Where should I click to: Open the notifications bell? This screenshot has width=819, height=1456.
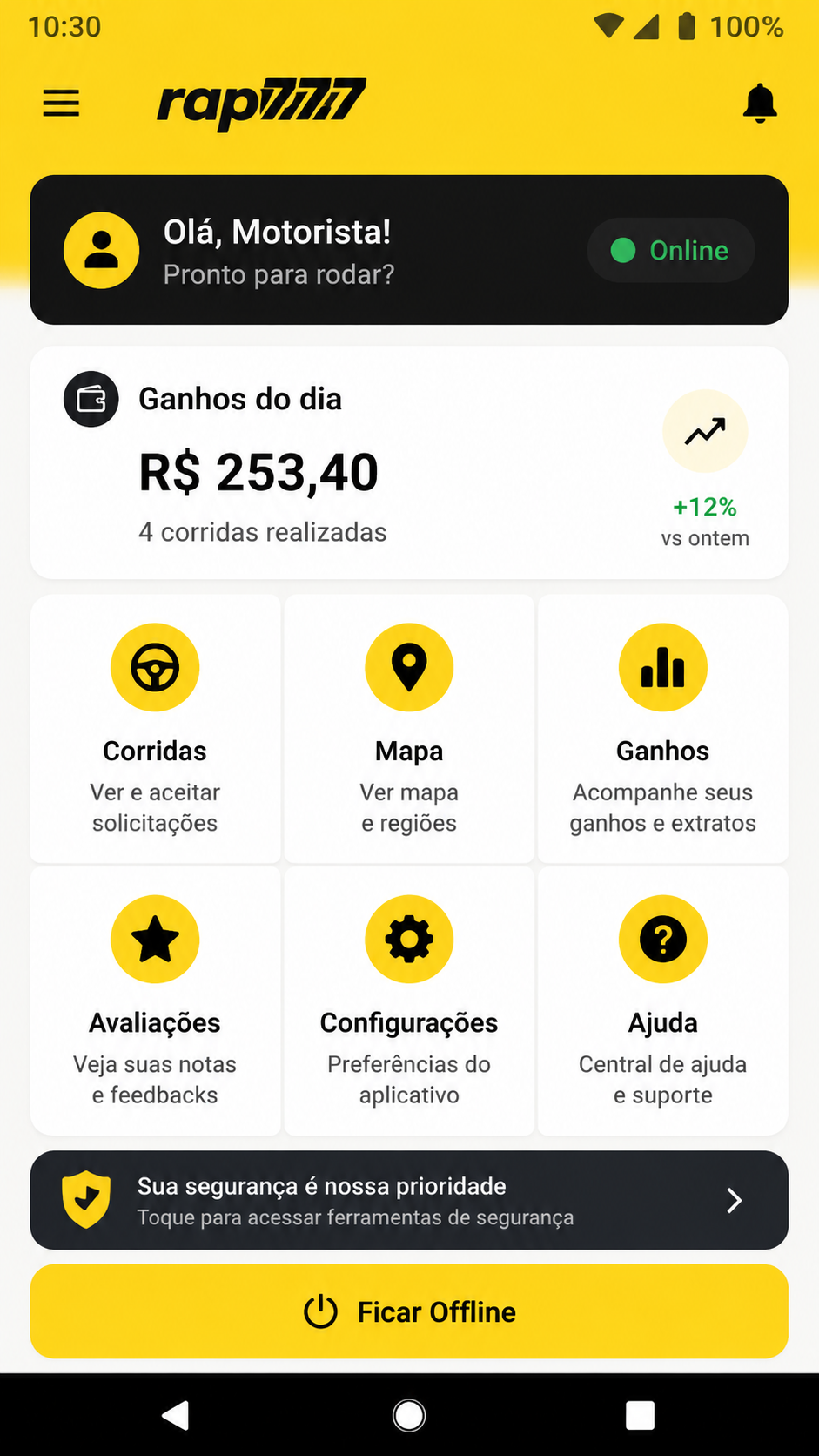click(760, 104)
